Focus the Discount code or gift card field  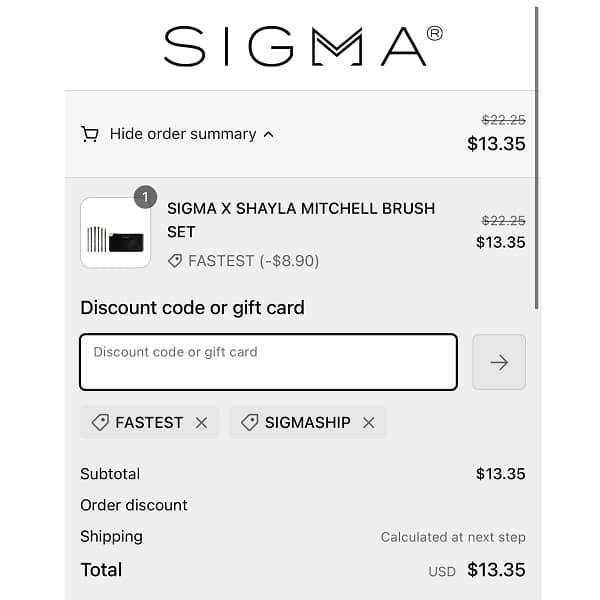click(x=268, y=362)
